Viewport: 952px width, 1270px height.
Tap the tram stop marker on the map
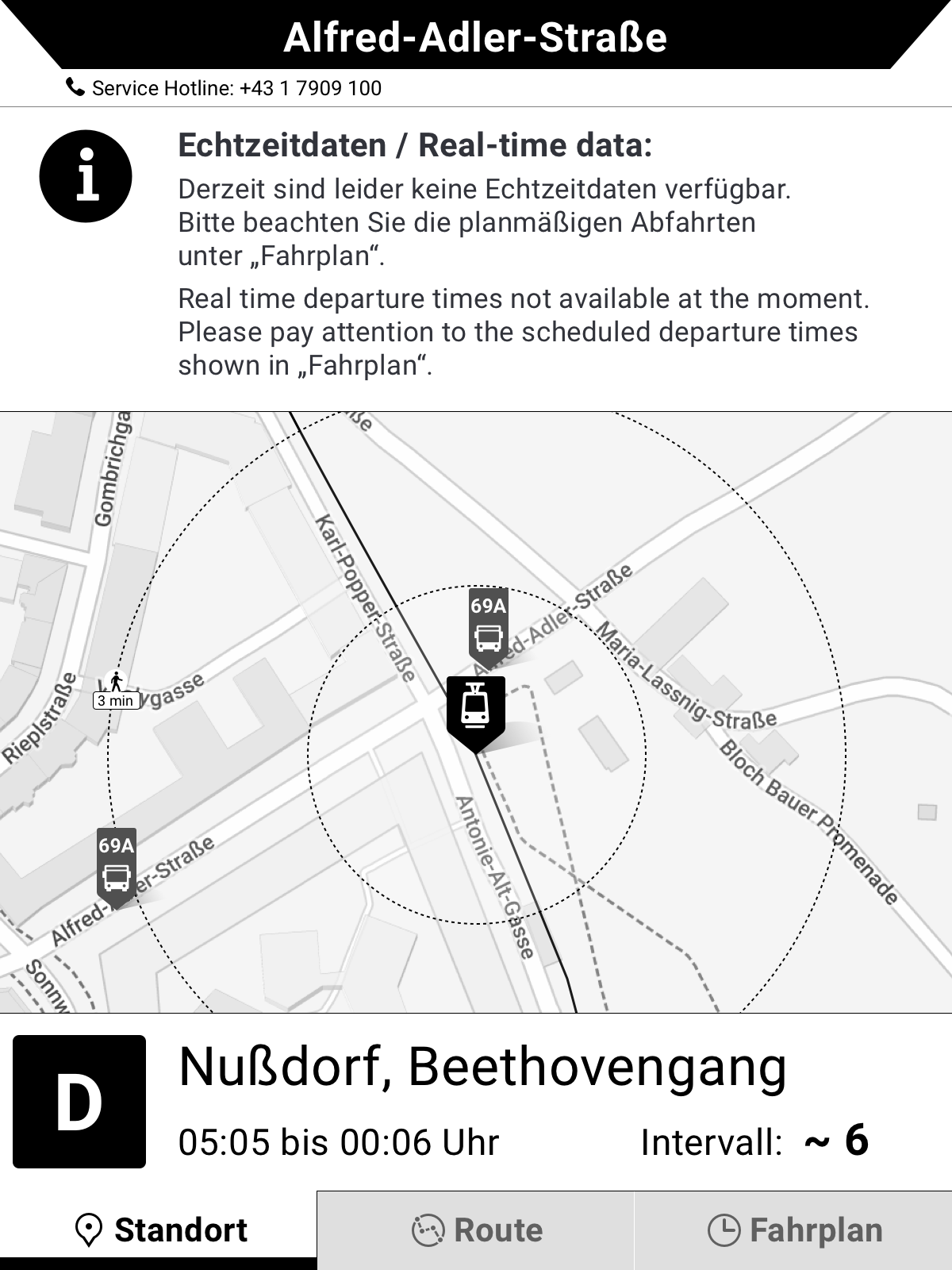475,706
